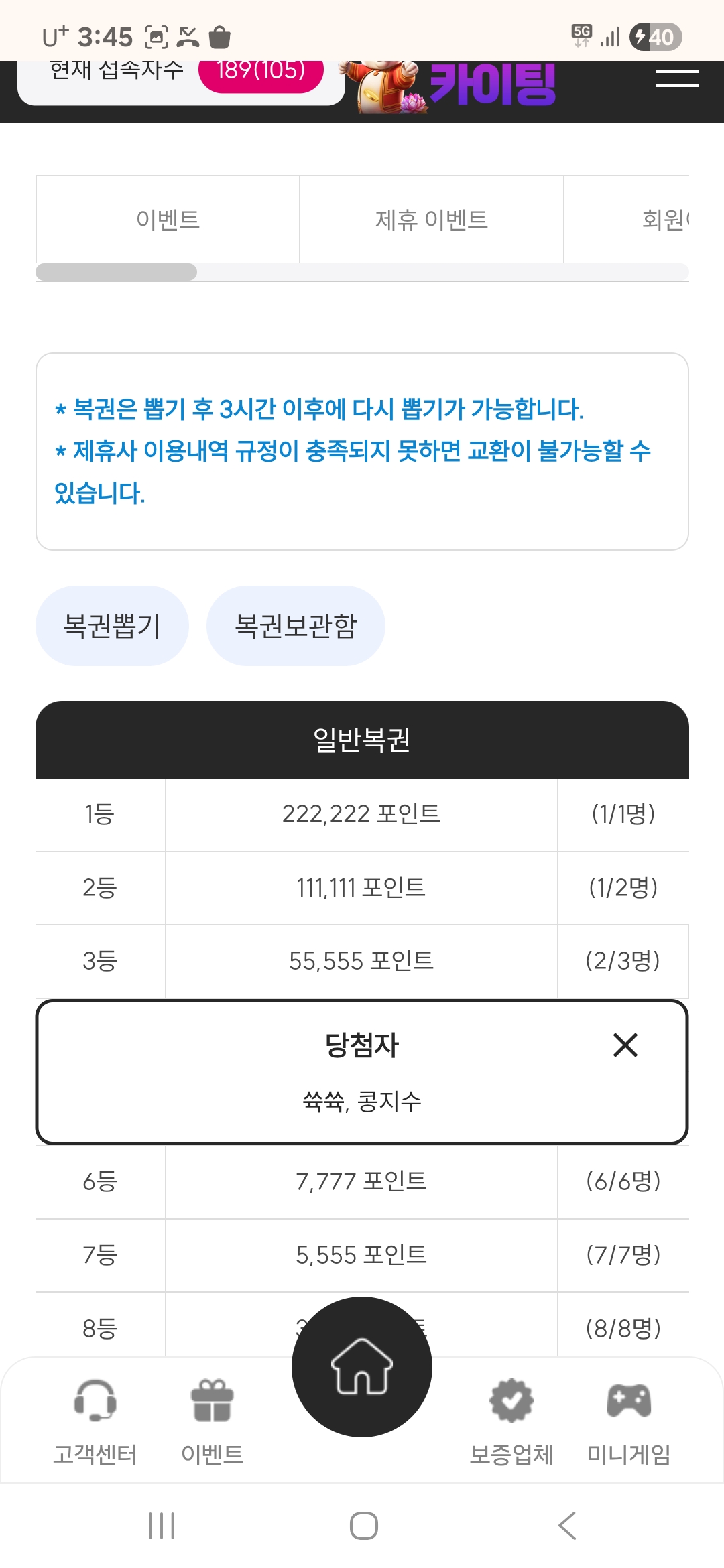Tap the system back button
Viewport: 724px width, 1568px height.
[x=567, y=1526]
